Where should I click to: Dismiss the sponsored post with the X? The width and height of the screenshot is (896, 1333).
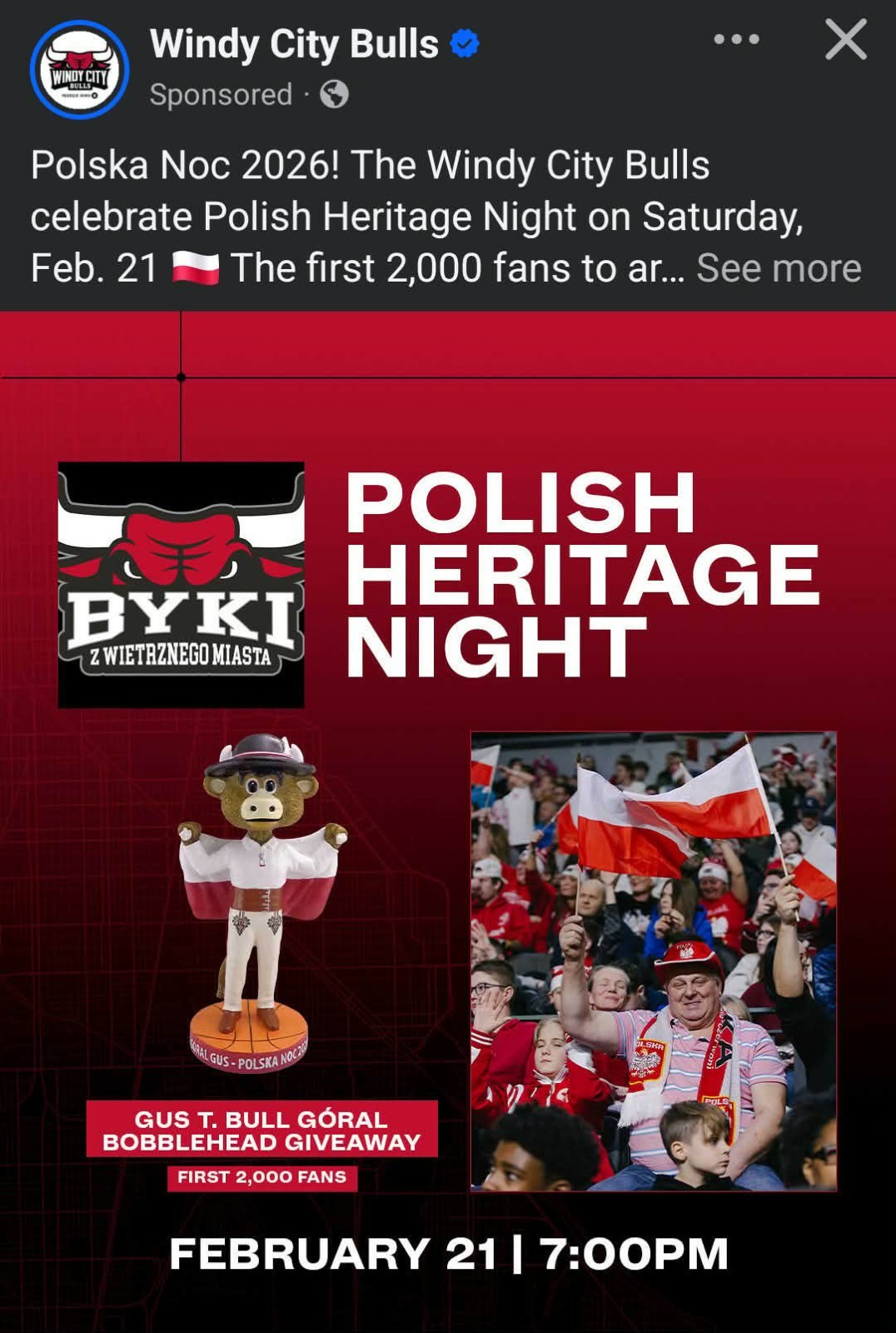tap(845, 39)
